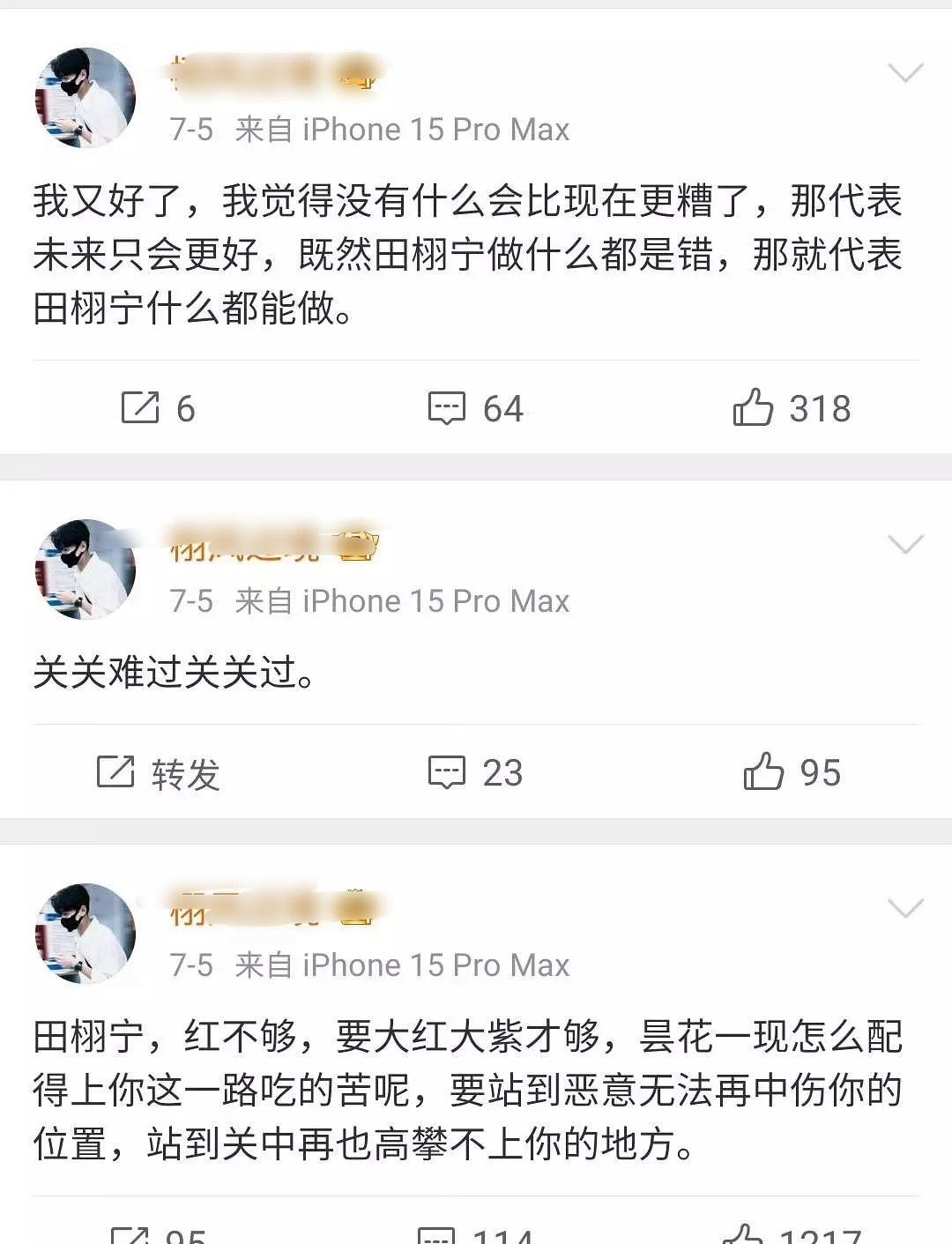
Task: Open the full post starting 田栩宁，红不够
Action: [467, 1090]
